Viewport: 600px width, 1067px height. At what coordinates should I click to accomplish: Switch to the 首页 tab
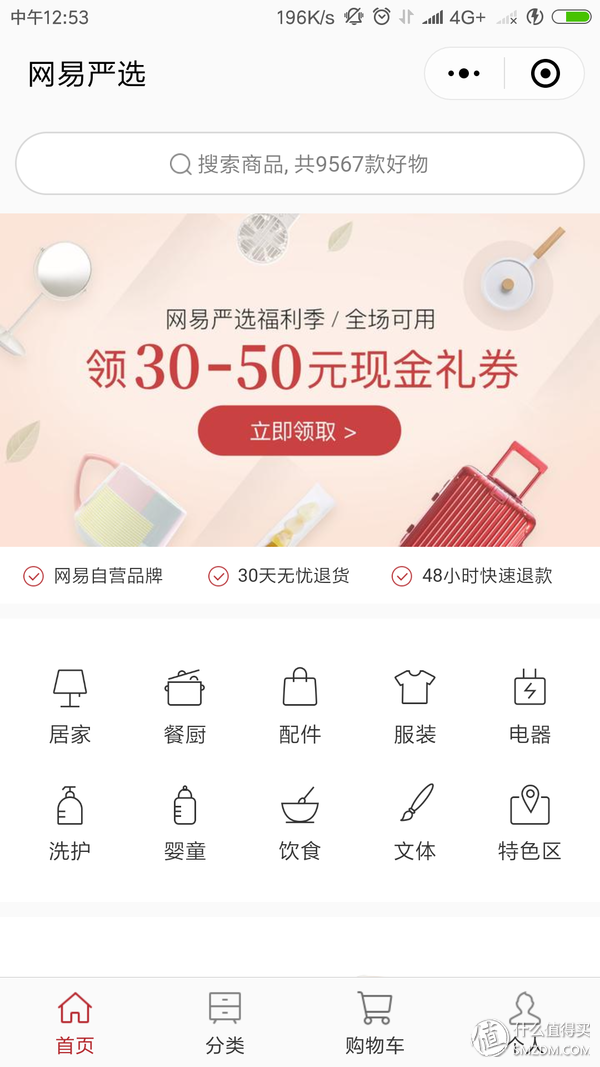pyautogui.click(x=75, y=1022)
